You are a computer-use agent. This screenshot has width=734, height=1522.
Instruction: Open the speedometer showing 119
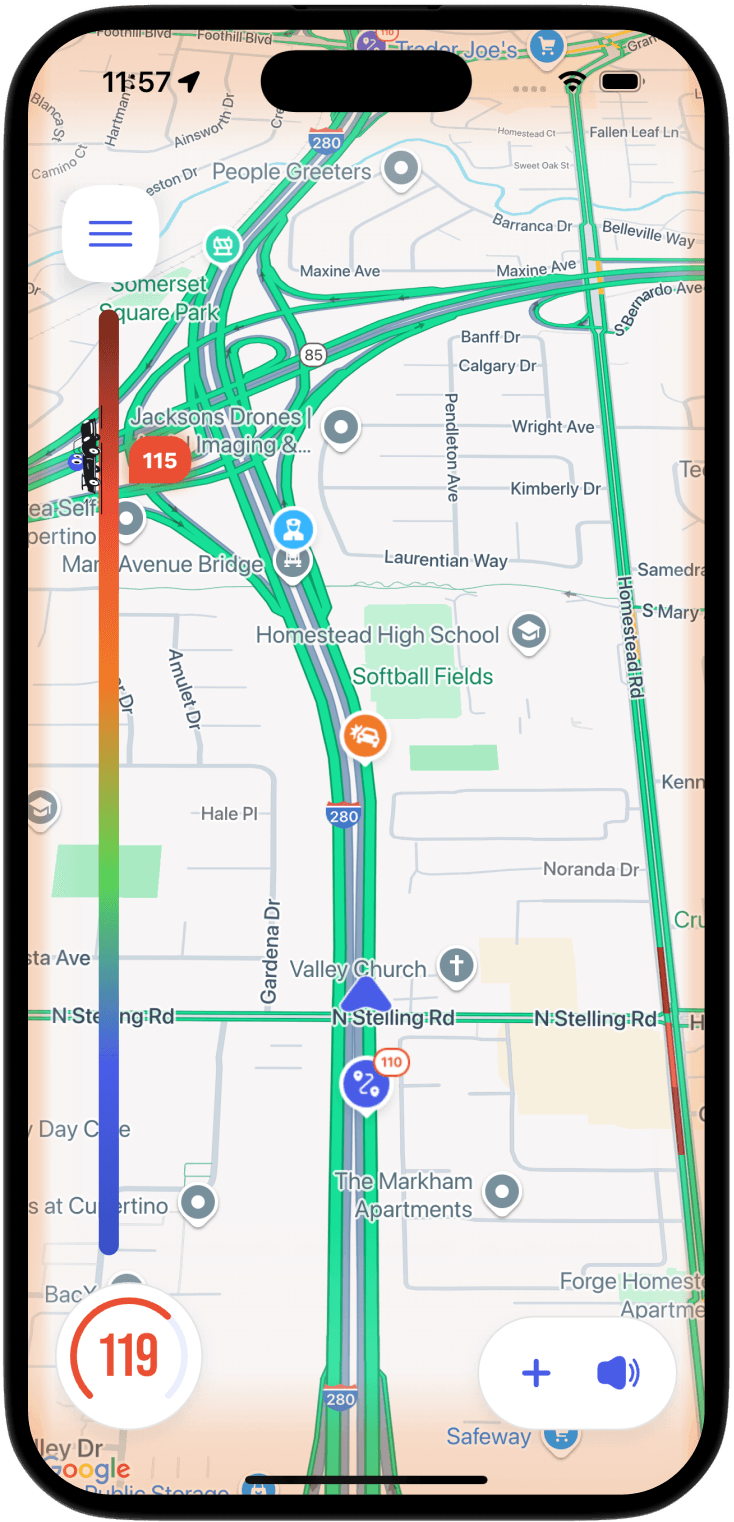pos(126,1355)
